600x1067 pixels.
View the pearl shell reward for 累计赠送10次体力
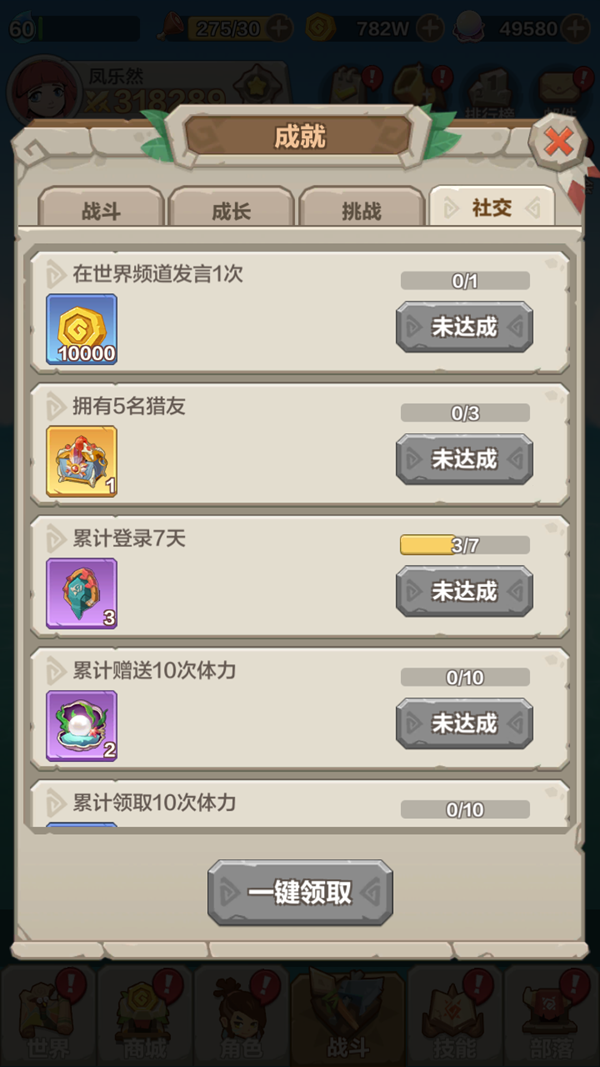click(82, 725)
